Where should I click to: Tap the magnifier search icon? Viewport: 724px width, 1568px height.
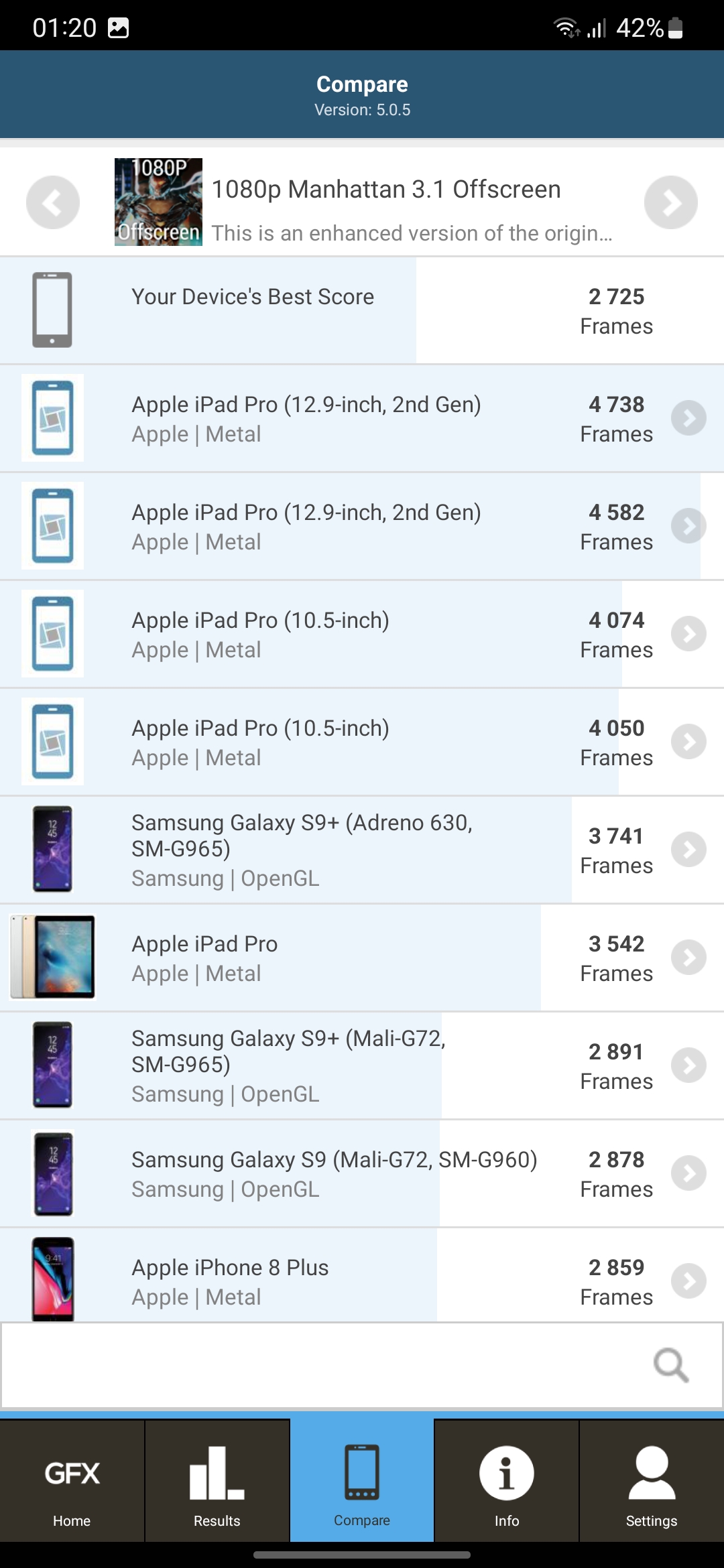pyautogui.click(x=671, y=1365)
